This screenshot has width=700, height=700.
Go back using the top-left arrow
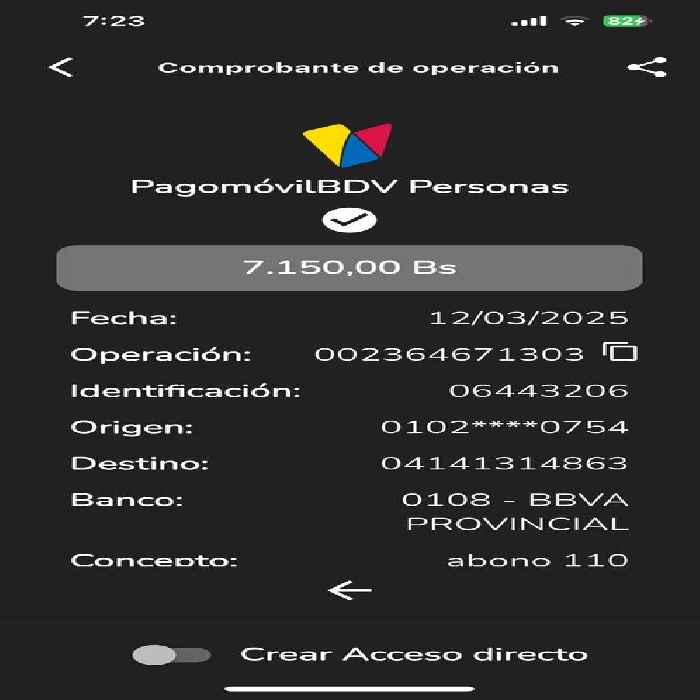coord(61,67)
